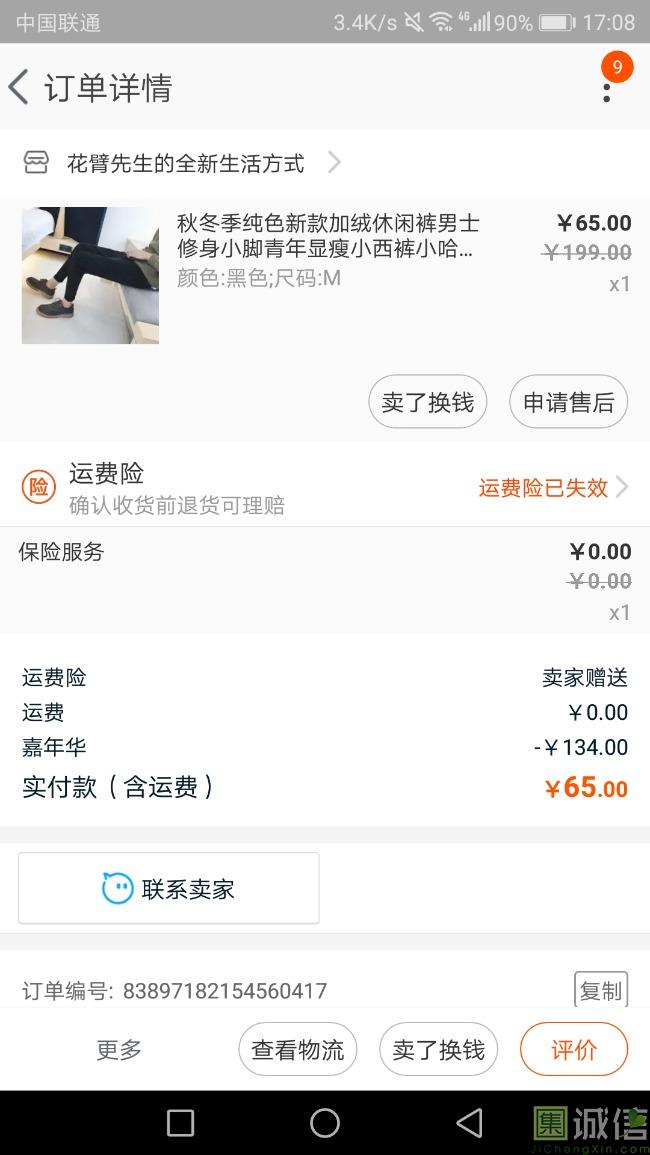The width and height of the screenshot is (650, 1155).
Task: Tap the system home button
Action: tap(325, 1123)
